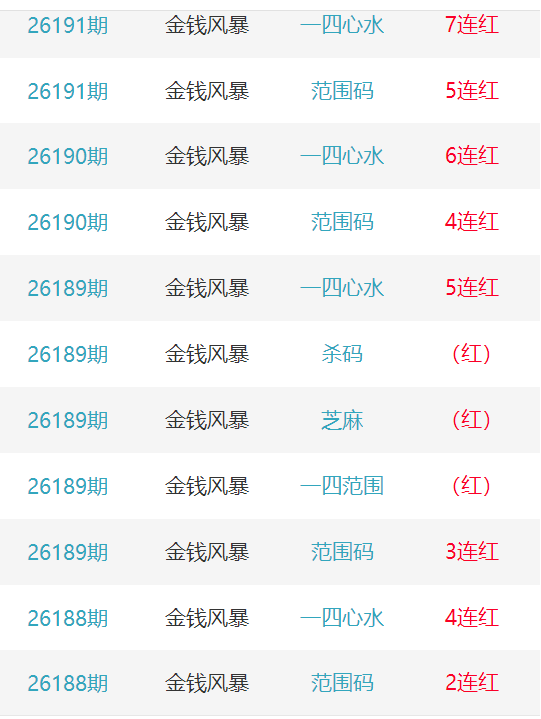Tap the 26189期 芝麻 row
Image resolution: width=541 pixels, height=719 pixels.
(x=270, y=420)
